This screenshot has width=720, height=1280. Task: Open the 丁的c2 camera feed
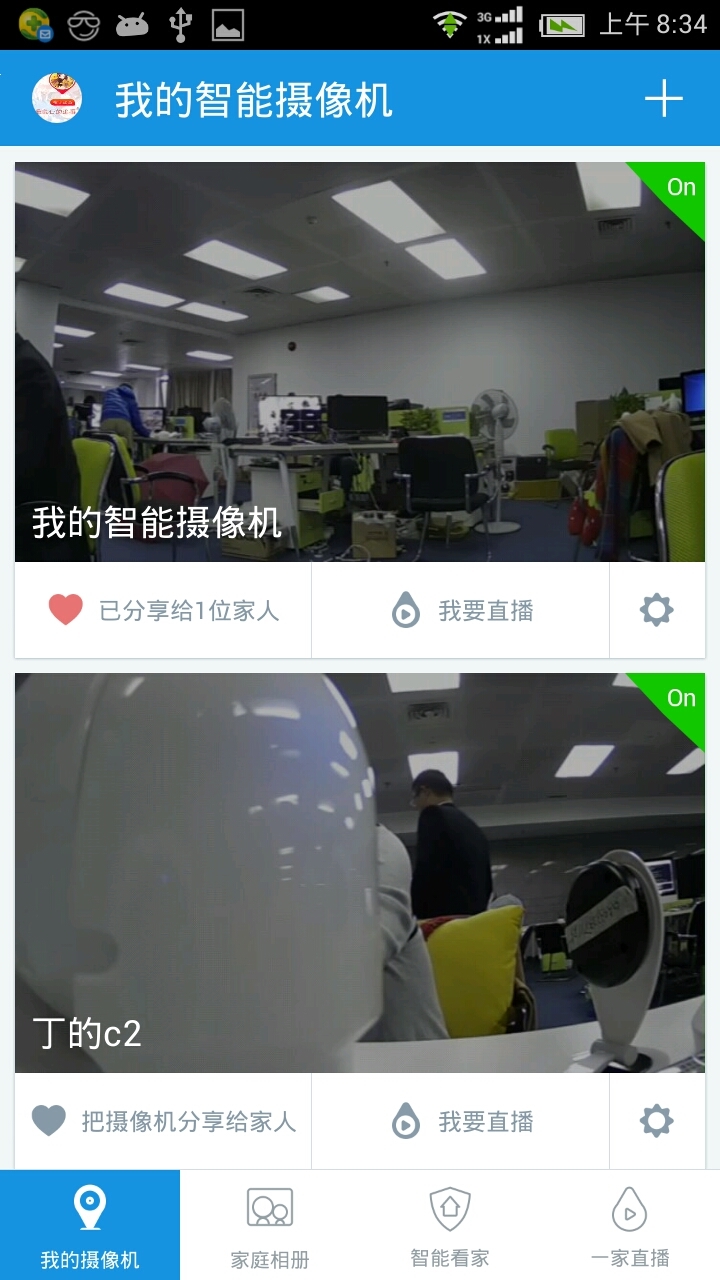[x=360, y=872]
